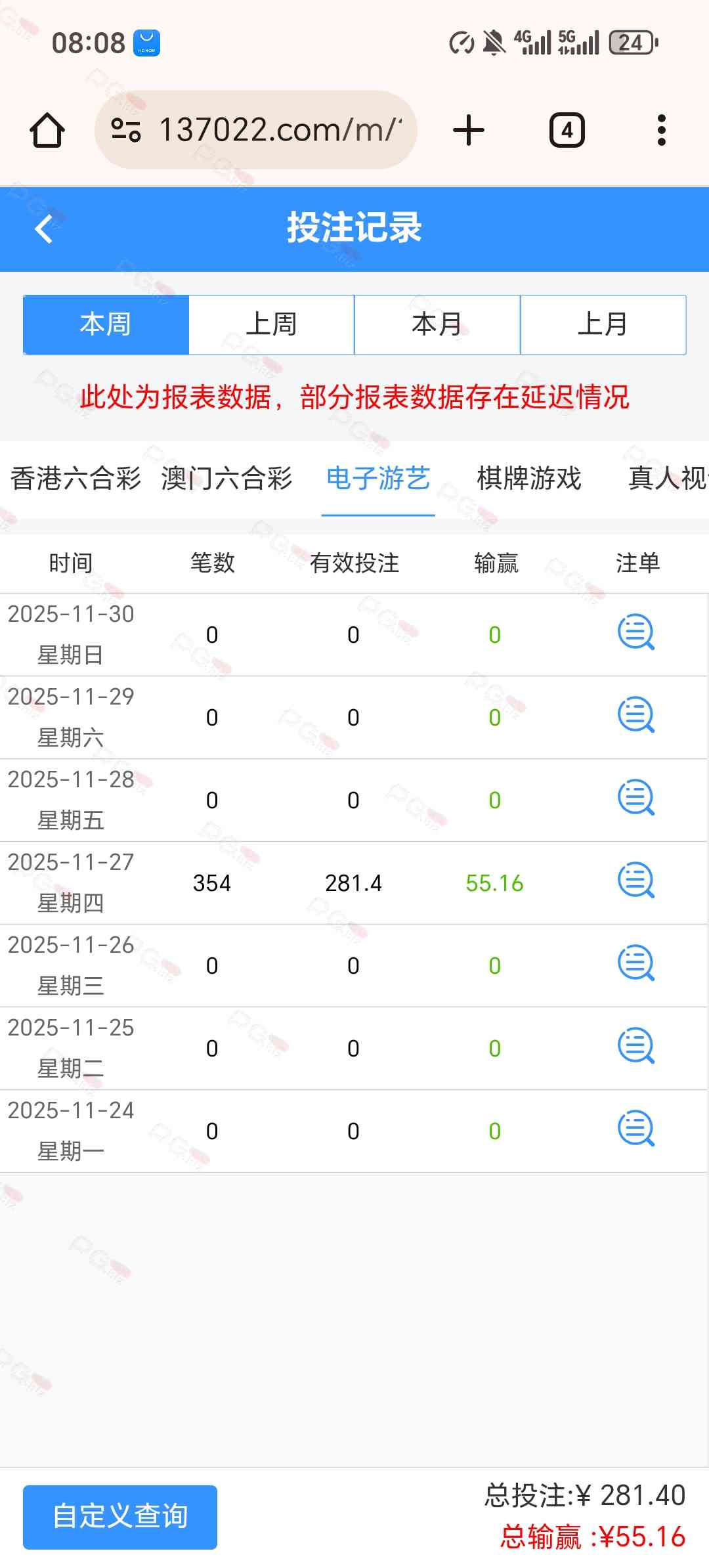The width and height of the screenshot is (709, 1568).
Task: View bet slips for 2025-11-30
Action: [636, 633]
